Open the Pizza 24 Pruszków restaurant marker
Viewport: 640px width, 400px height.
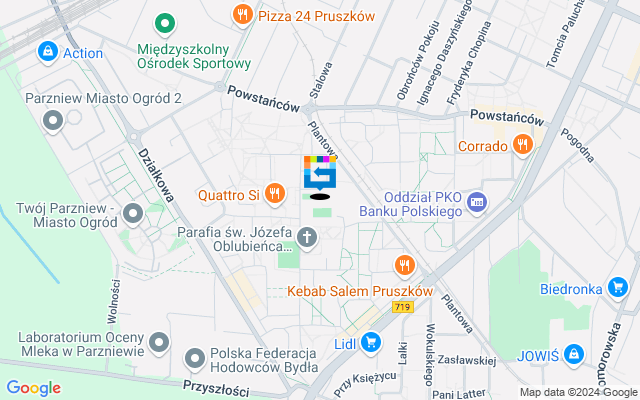tap(241, 15)
